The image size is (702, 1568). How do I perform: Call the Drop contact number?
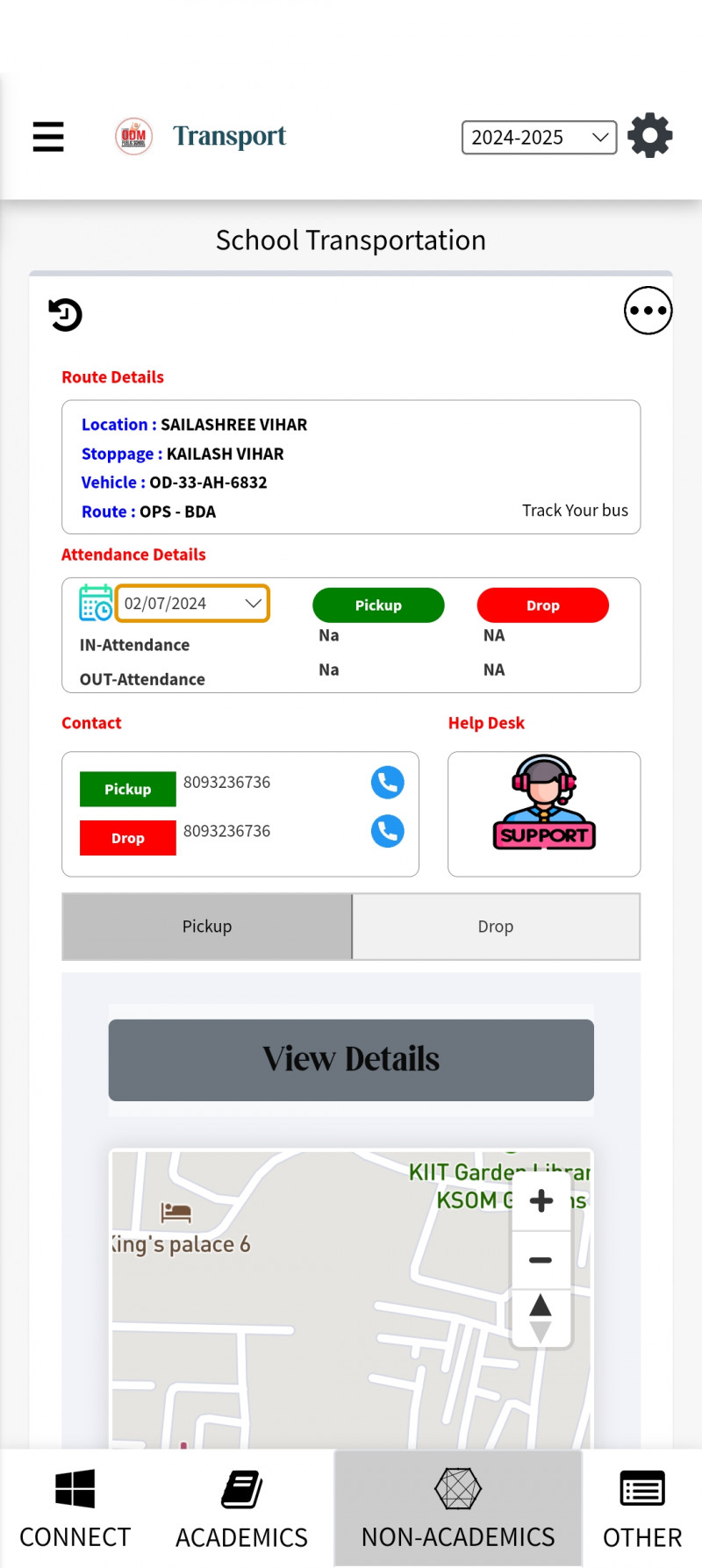[387, 831]
